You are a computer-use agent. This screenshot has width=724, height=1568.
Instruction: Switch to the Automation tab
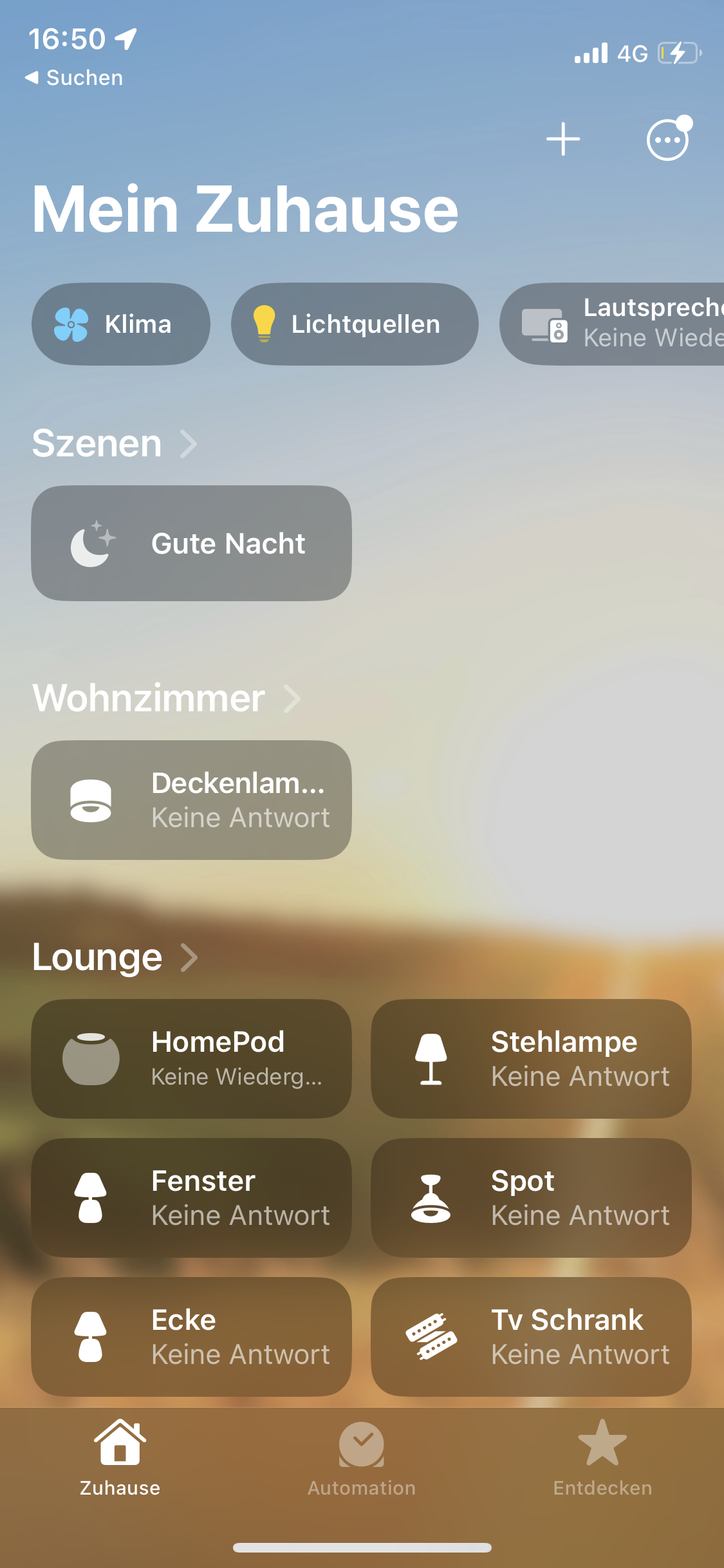[x=362, y=1459]
